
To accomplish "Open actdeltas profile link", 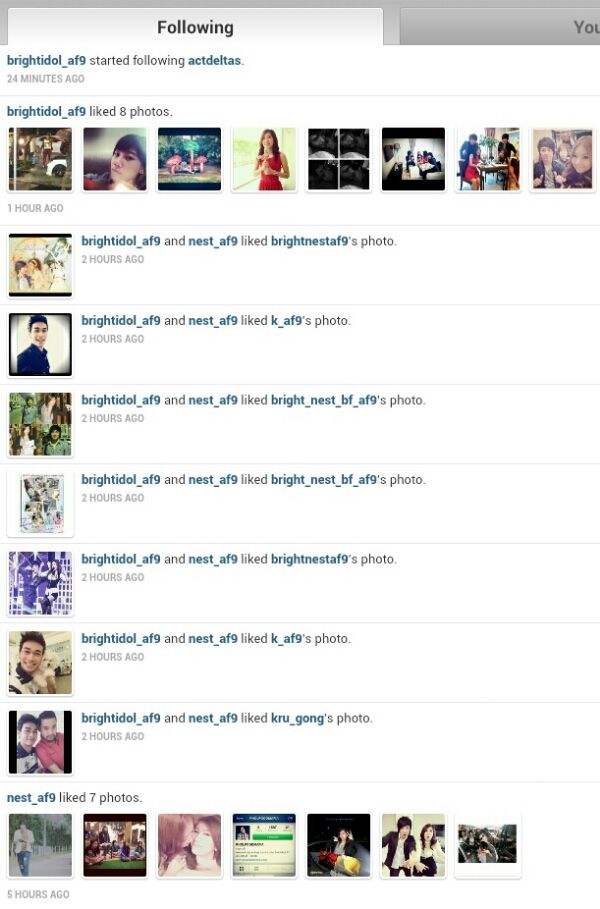I will point(214,60).
